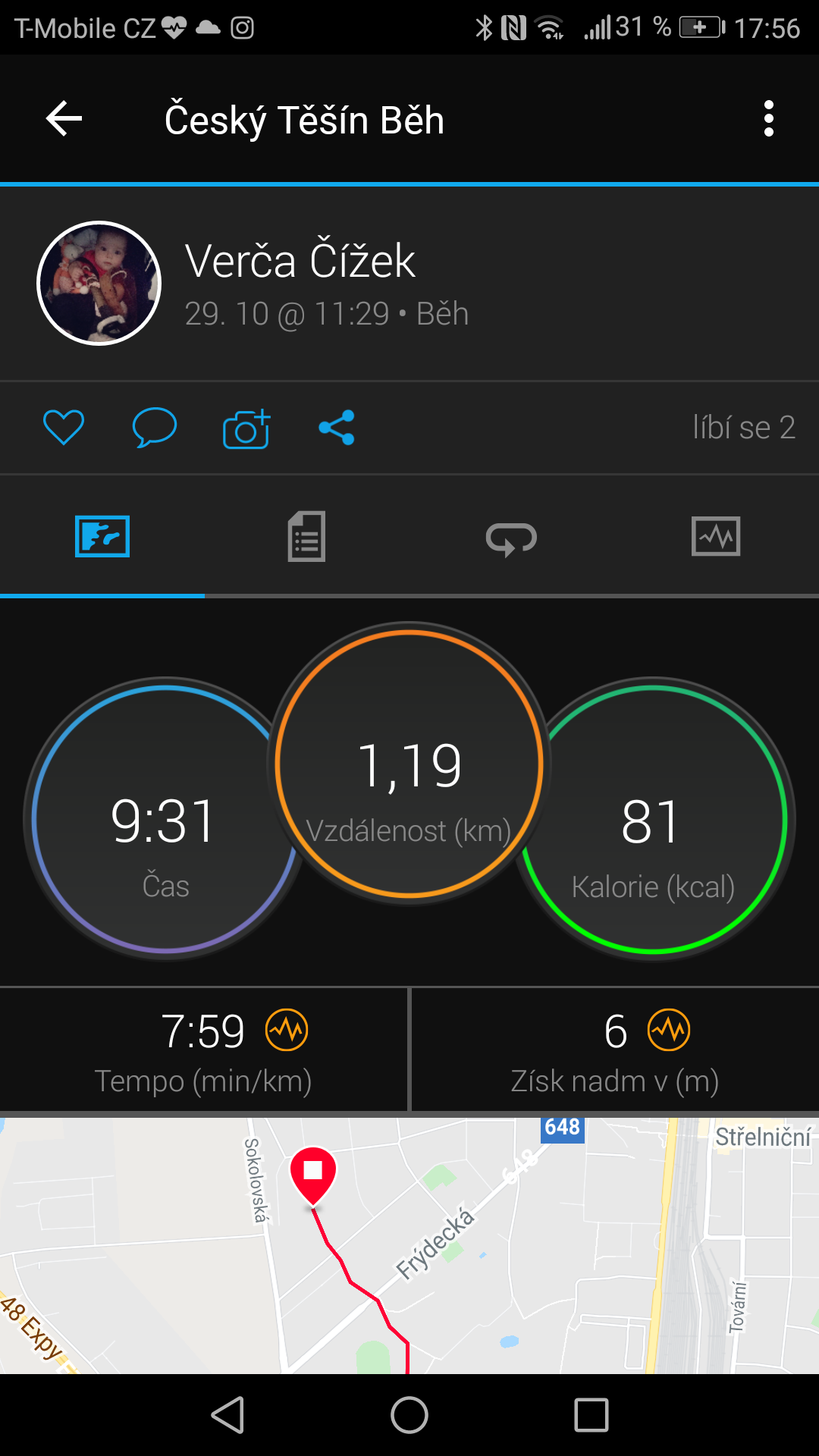Screen dimensions: 819x1456
Task: Select the overview map tab
Action: 102,536
